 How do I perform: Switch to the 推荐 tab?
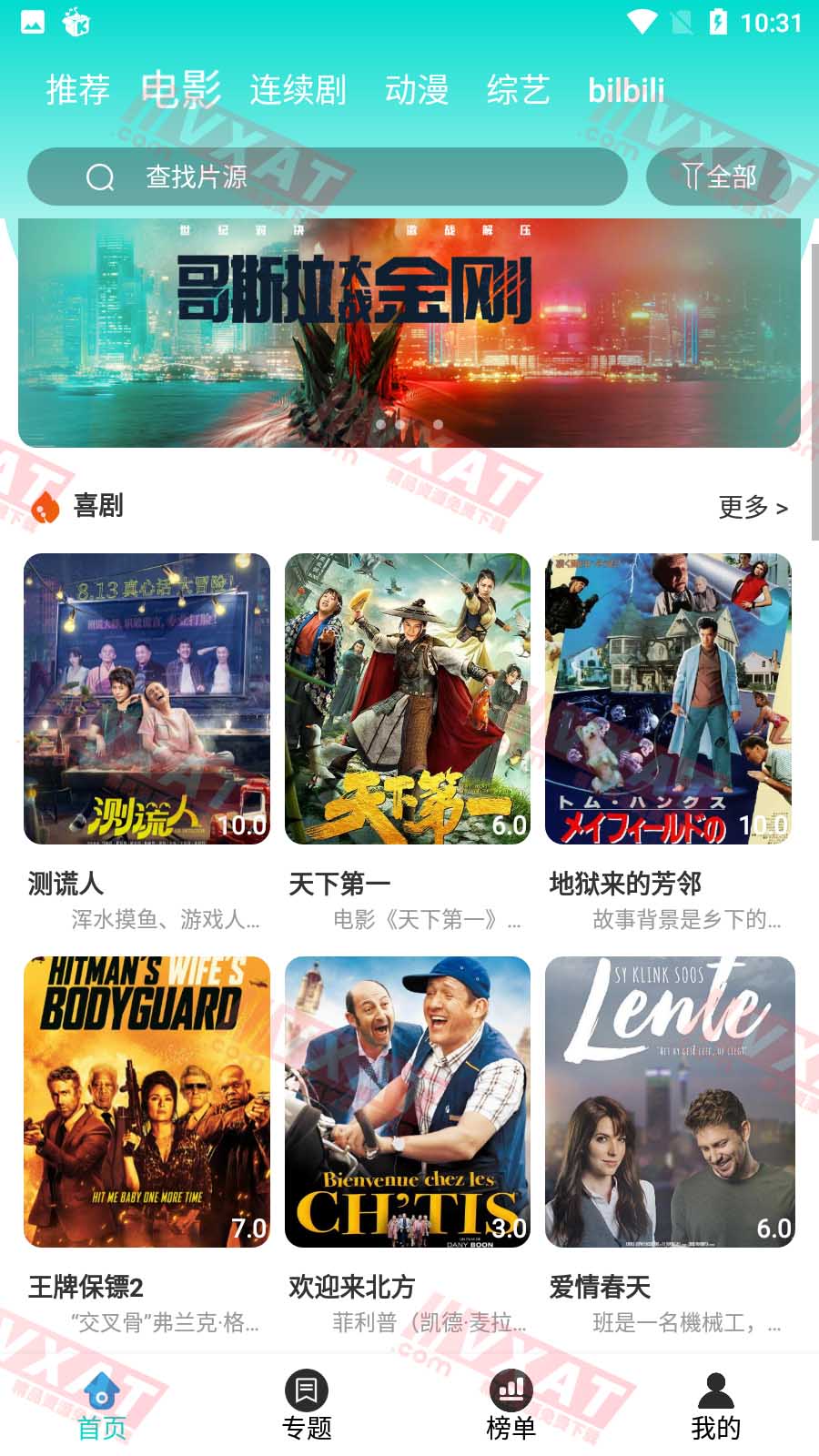click(x=76, y=89)
